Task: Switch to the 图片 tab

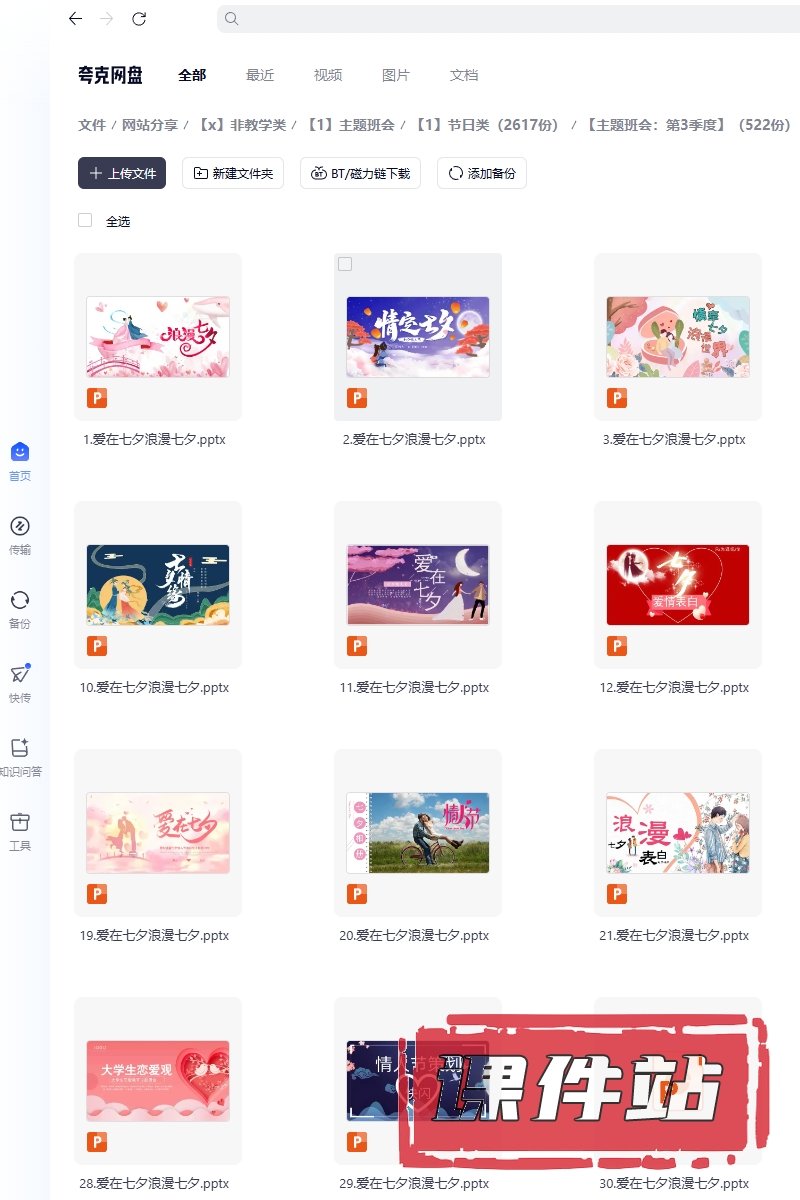Action: (x=396, y=75)
